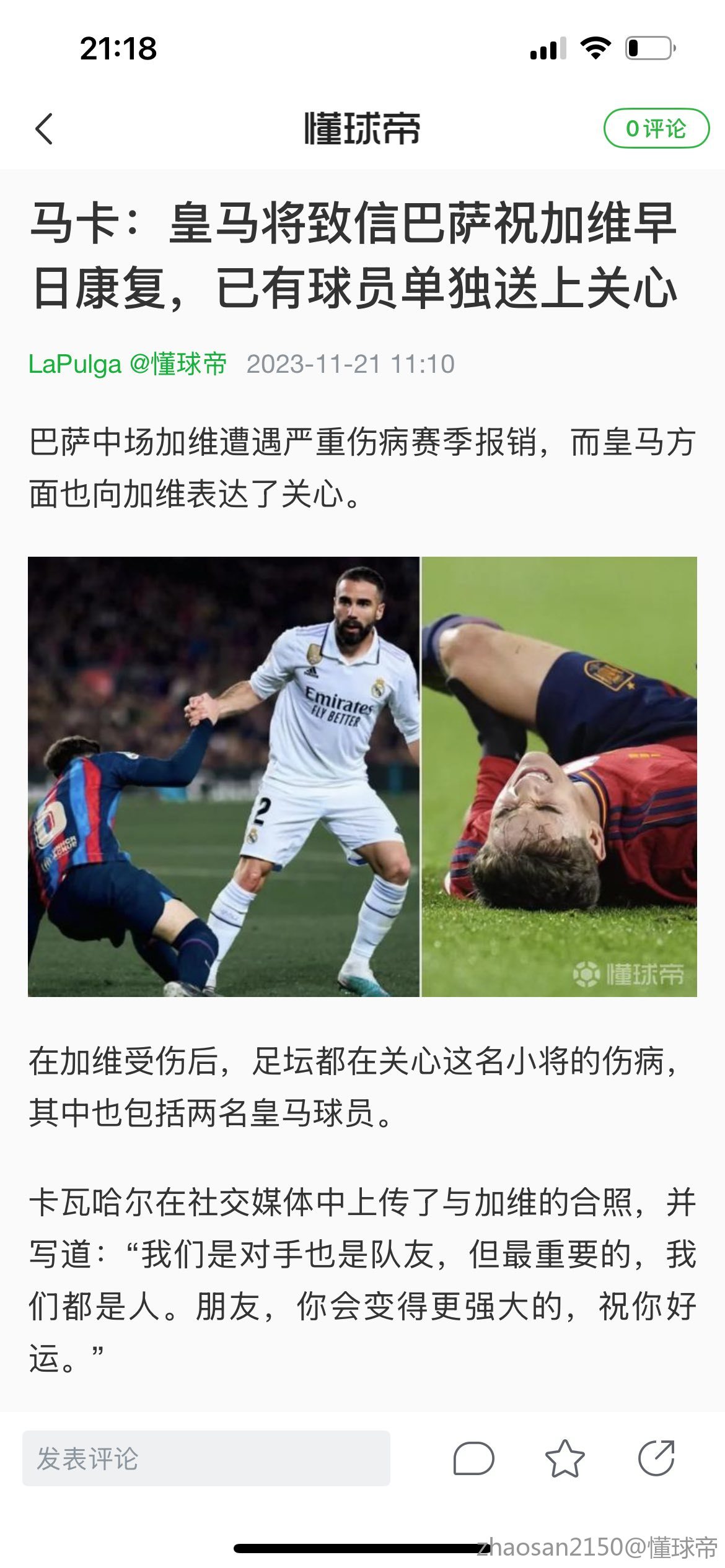Open author LaPulga @懂球帝 profile
The width and height of the screenshot is (725, 1568).
(x=128, y=364)
